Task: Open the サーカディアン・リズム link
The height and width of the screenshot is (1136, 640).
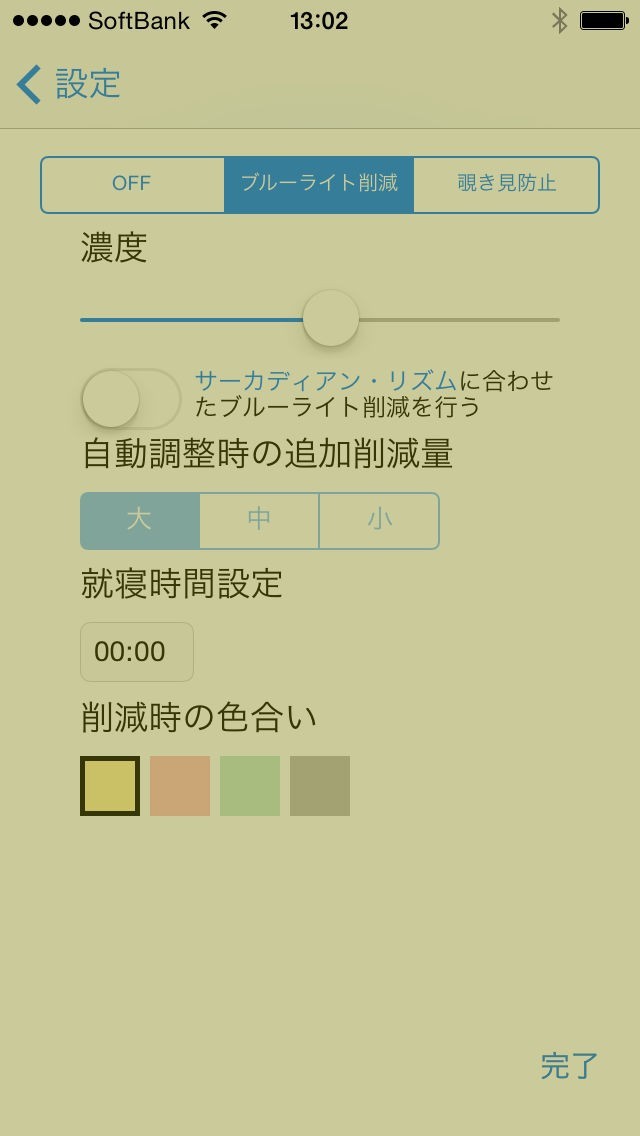Action: [325, 381]
